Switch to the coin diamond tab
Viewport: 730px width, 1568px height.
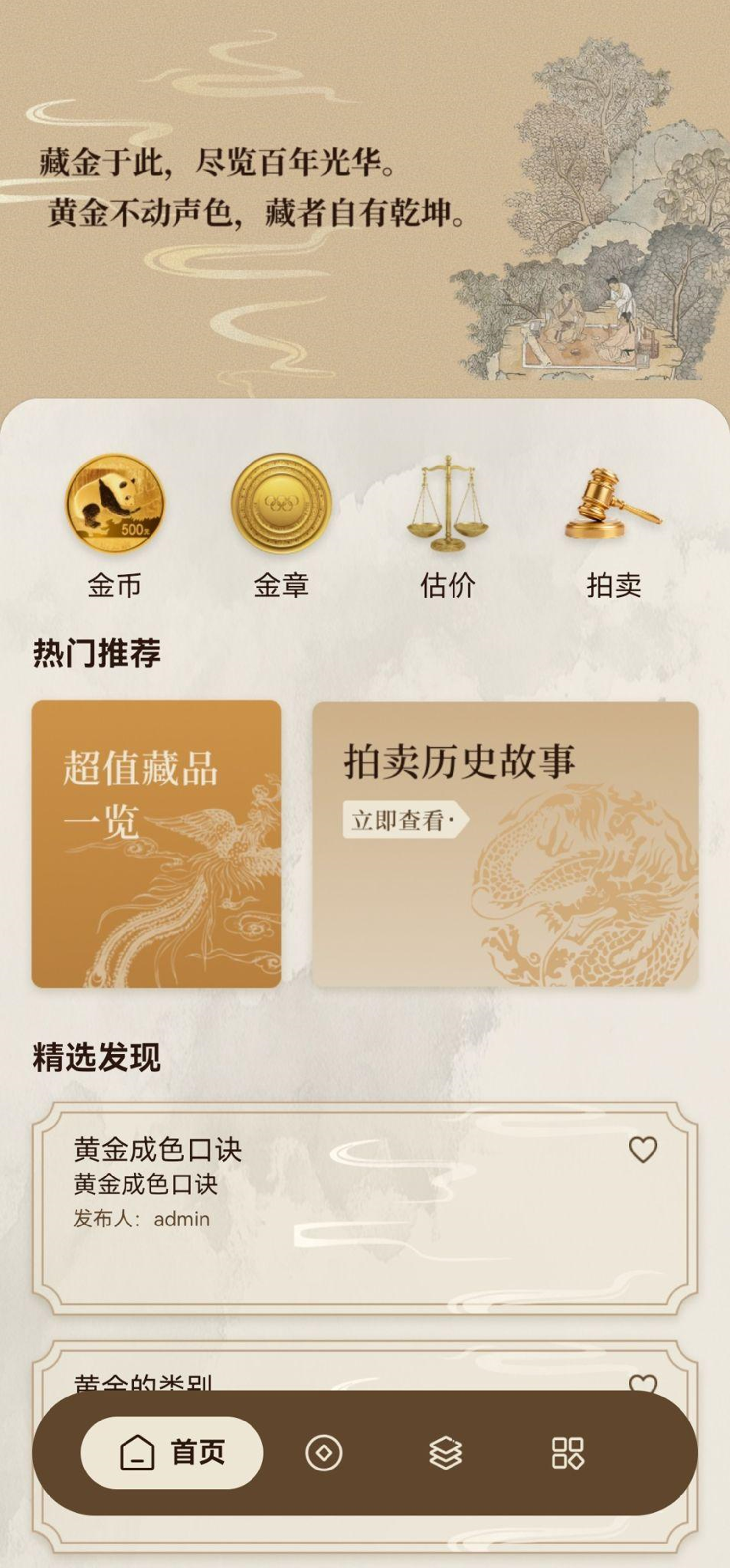[x=323, y=1453]
